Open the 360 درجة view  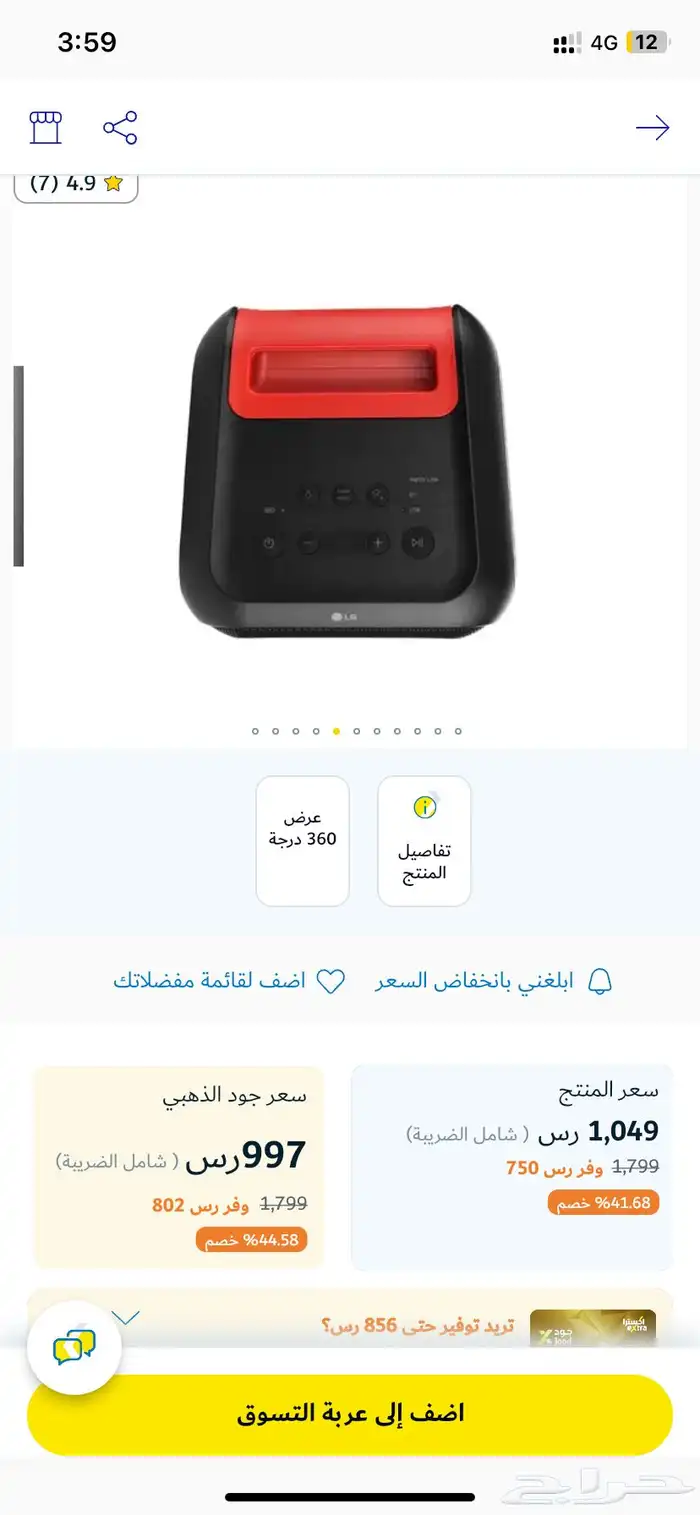pyautogui.click(x=302, y=840)
